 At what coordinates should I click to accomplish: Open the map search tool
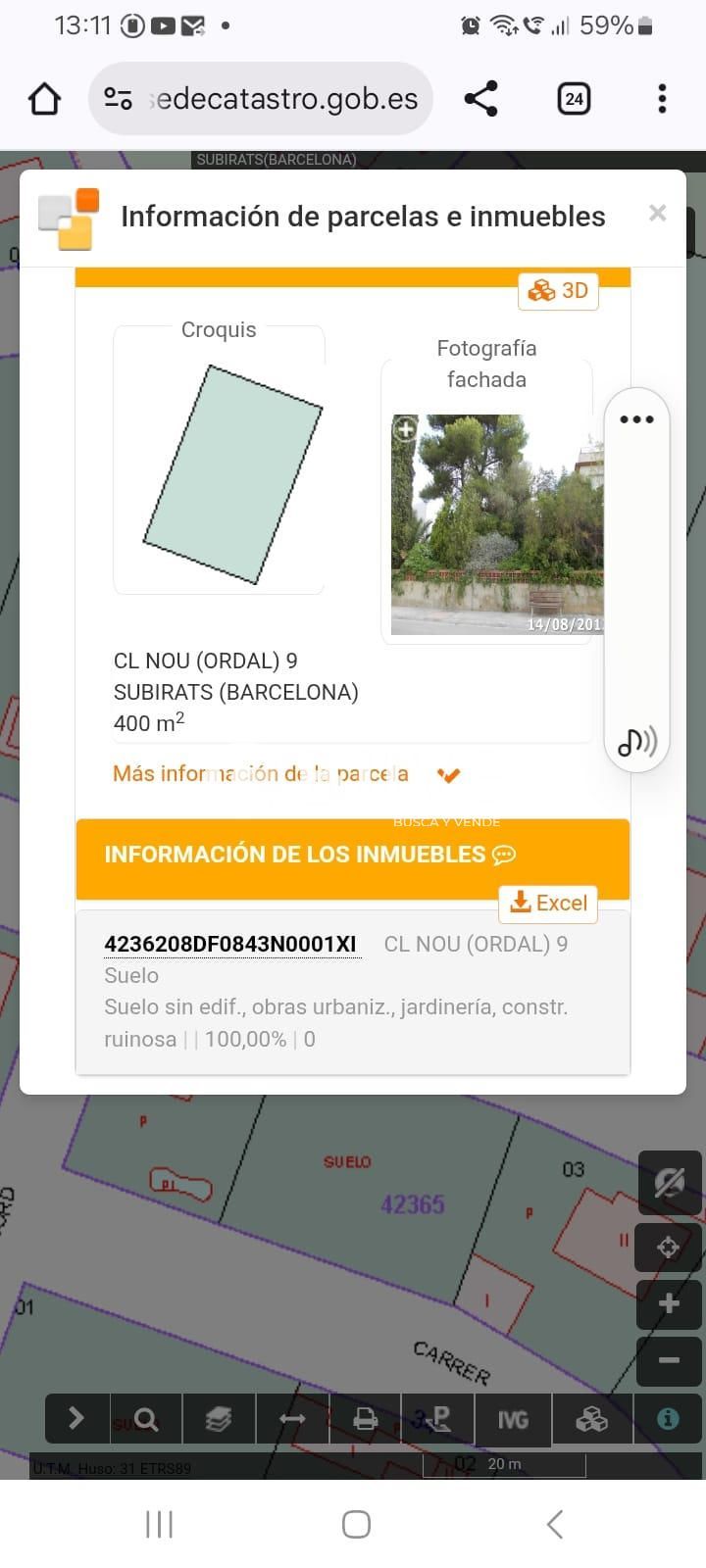pyautogui.click(x=146, y=1419)
